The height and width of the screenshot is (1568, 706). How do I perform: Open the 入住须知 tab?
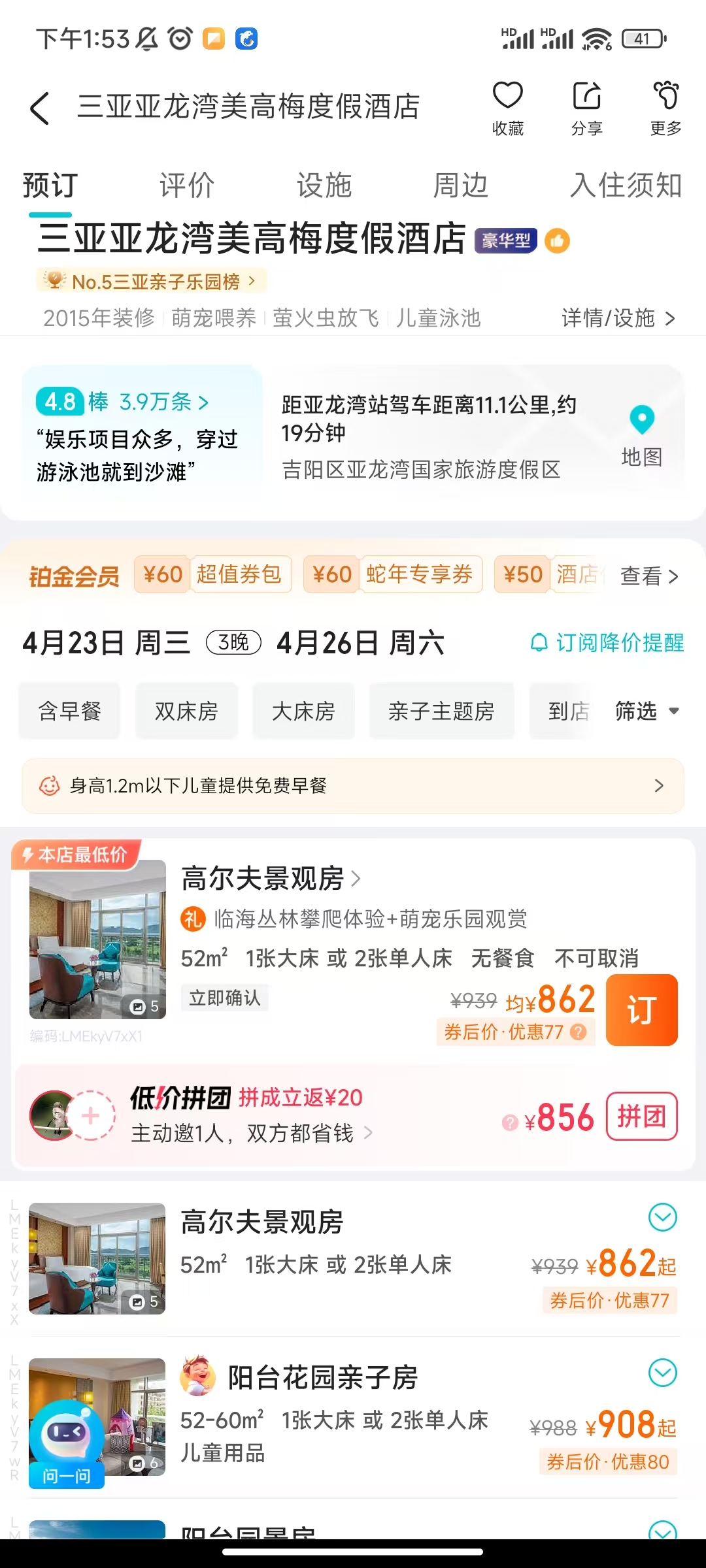point(626,186)
